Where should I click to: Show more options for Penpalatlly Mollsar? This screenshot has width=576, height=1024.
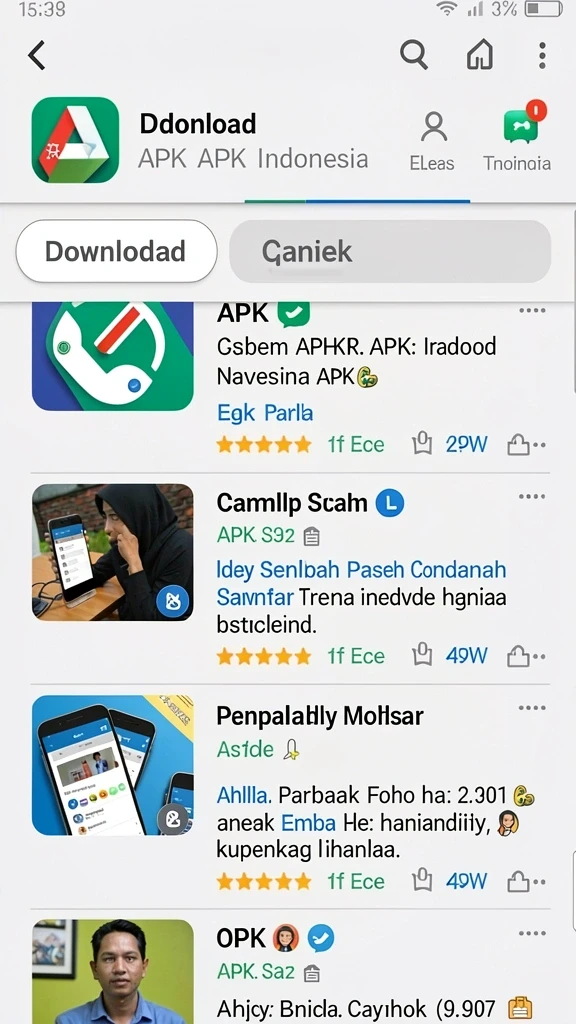(x=532, y=709)
